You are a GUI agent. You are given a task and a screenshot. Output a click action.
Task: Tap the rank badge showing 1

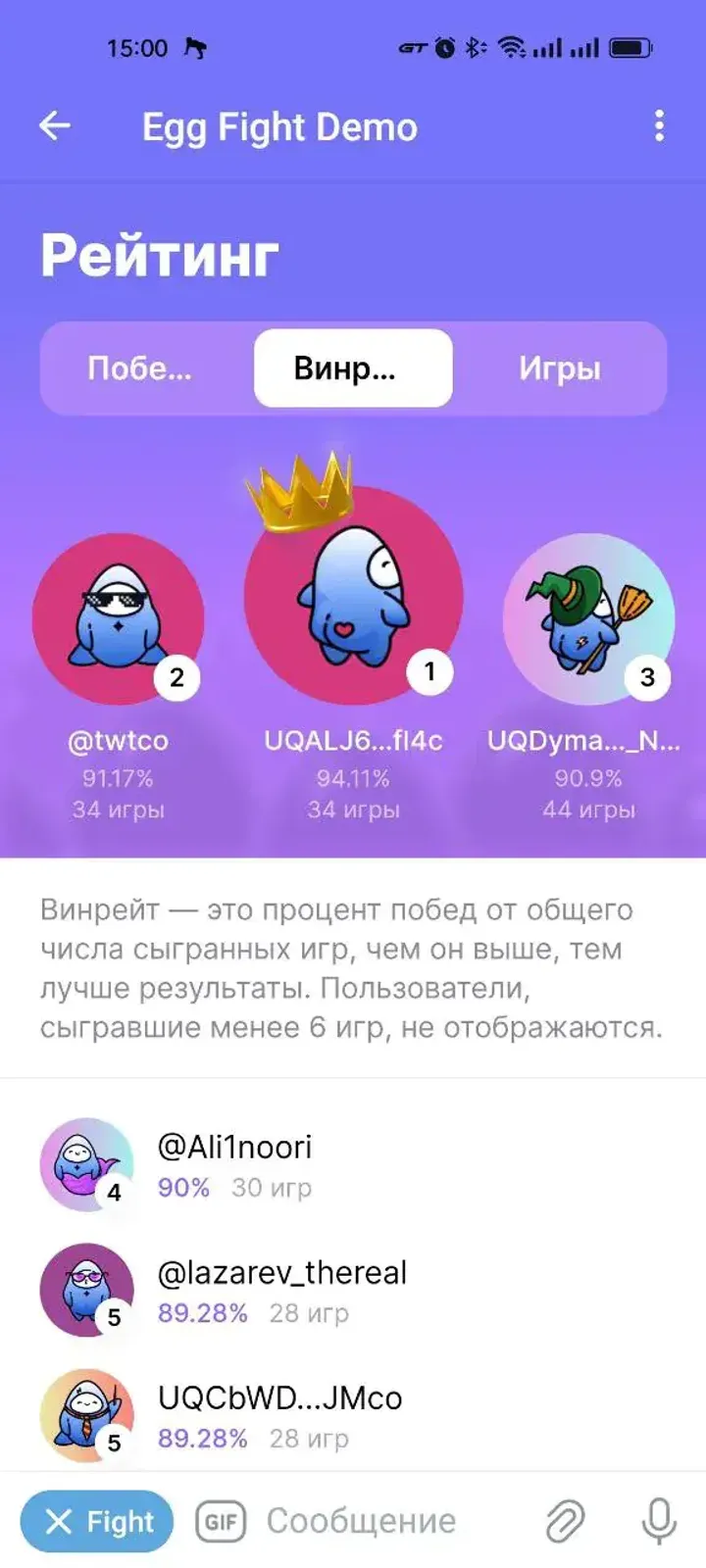pyautogui.click(x=429, y=672)
